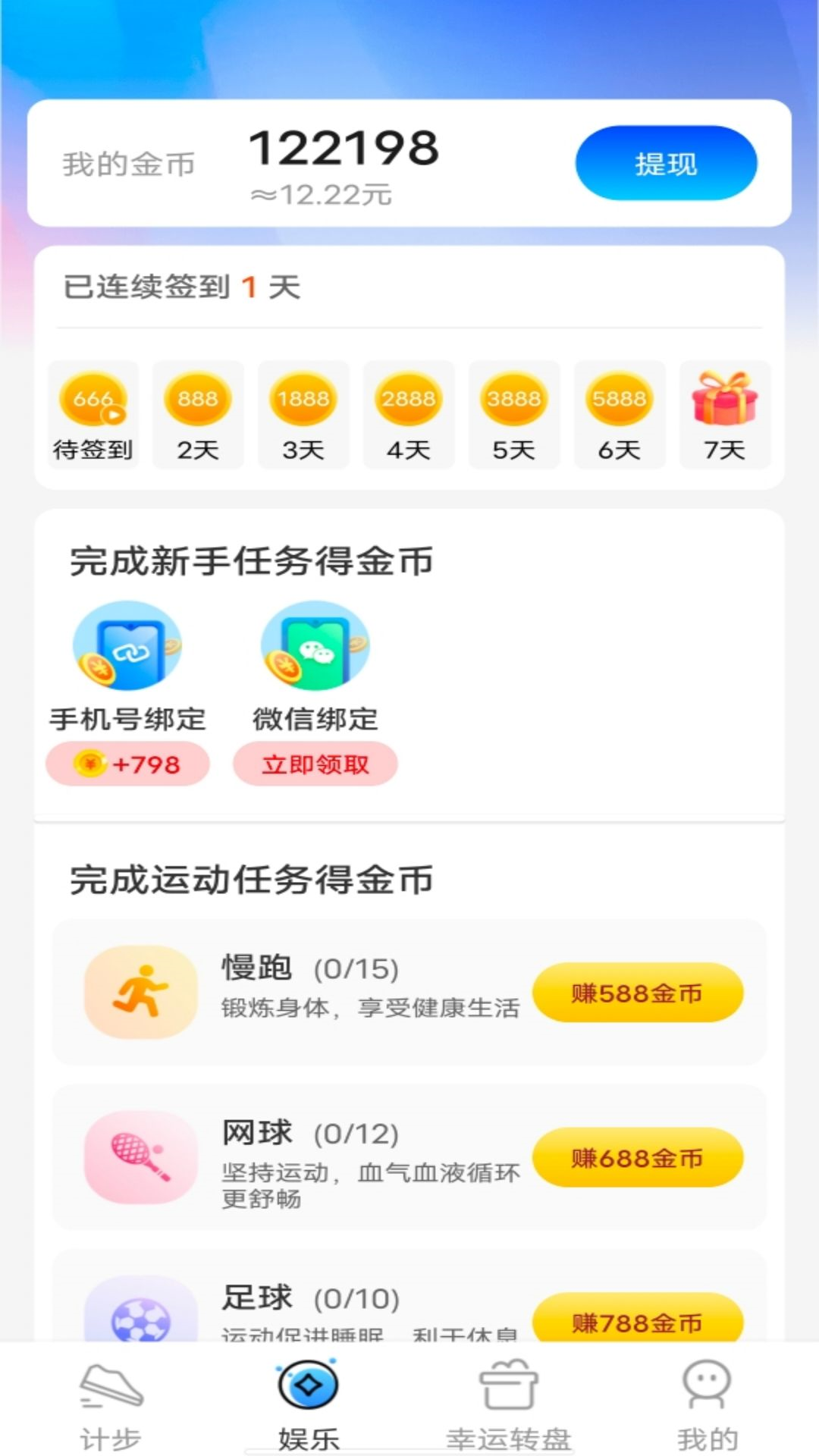Screen dimensions: 819x1456
Task: Switch to the 计步 tab
Action: tap(111, 1404)
